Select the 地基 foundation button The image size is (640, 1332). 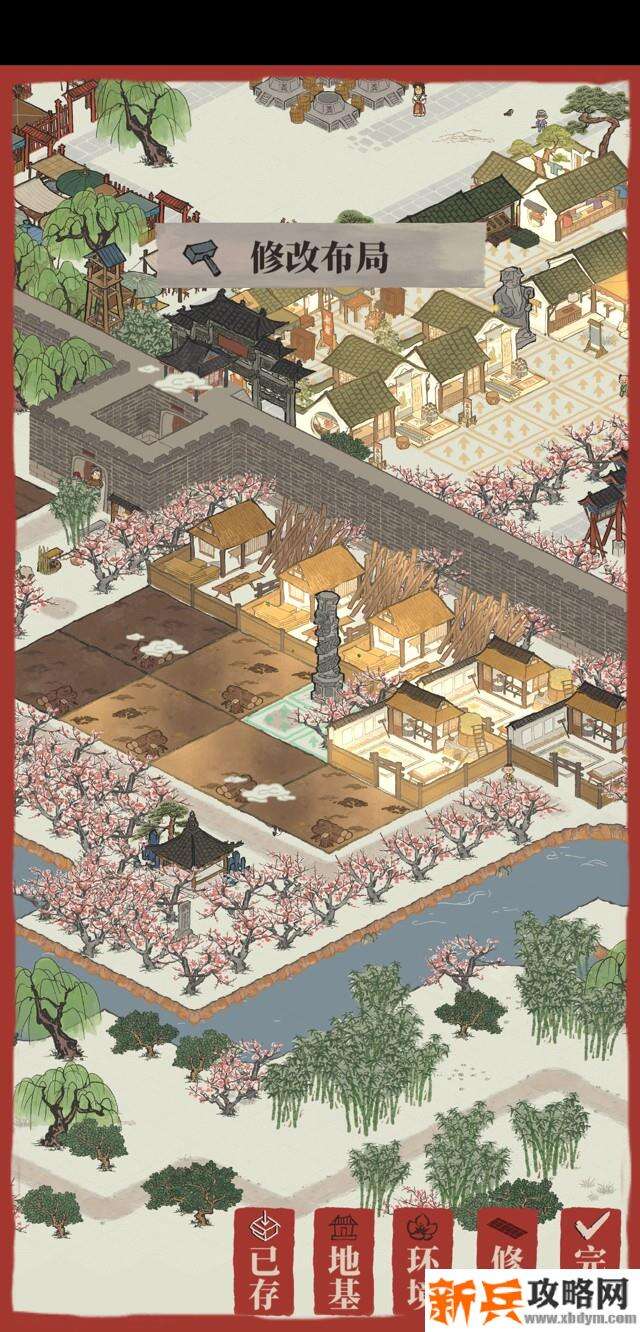(x=343, y=1262)
